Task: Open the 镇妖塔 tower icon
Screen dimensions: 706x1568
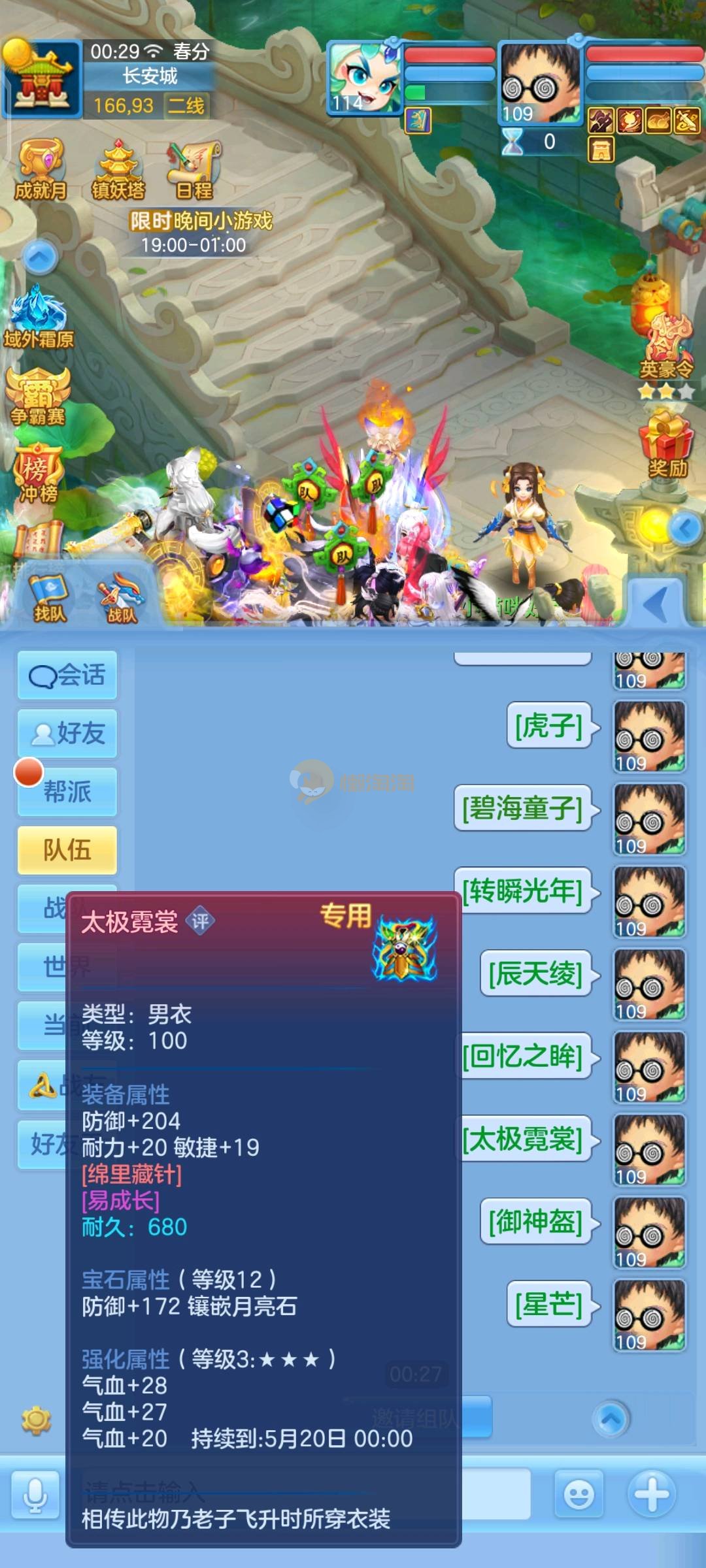Action: click(x=118, y=169)
